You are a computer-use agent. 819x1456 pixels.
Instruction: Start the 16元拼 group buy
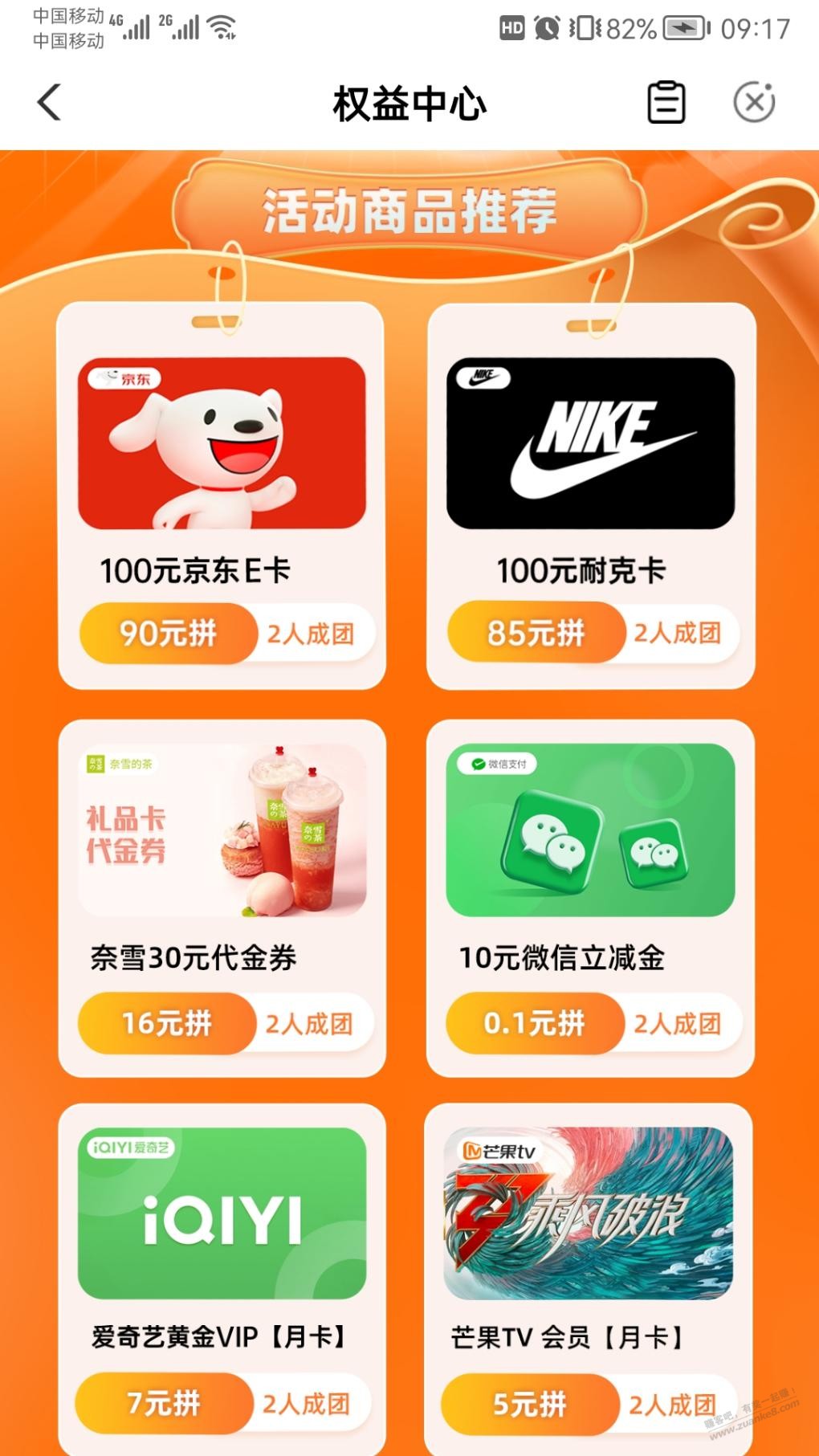tap(167, 1023)
